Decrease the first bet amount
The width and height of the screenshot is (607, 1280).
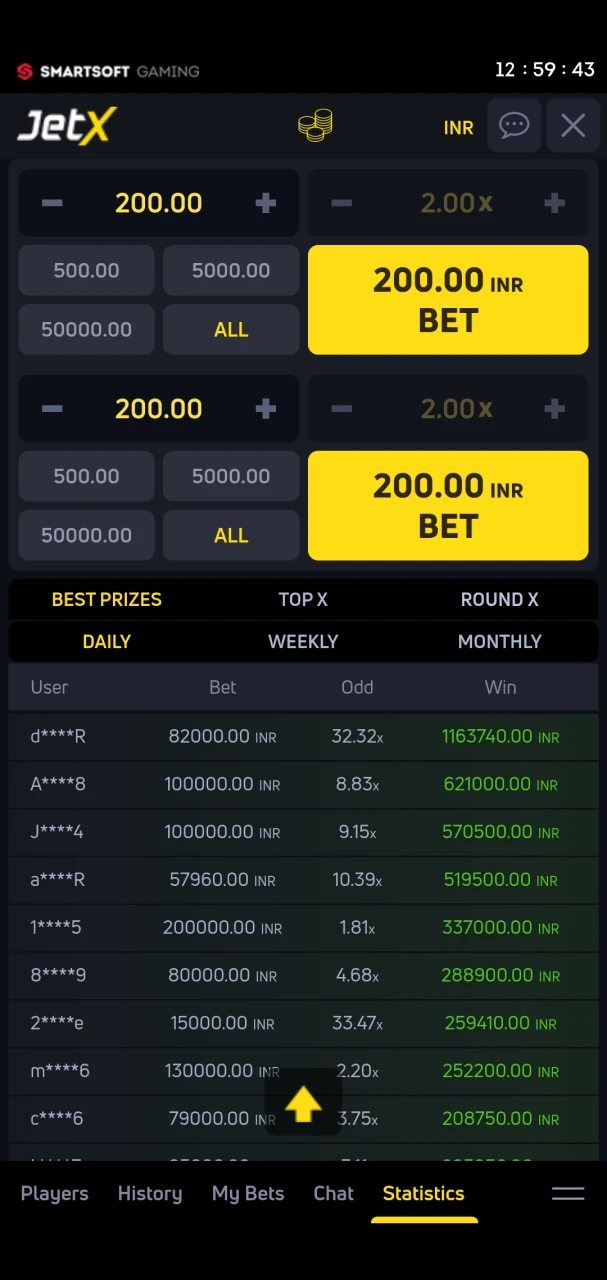click(52, 203)
